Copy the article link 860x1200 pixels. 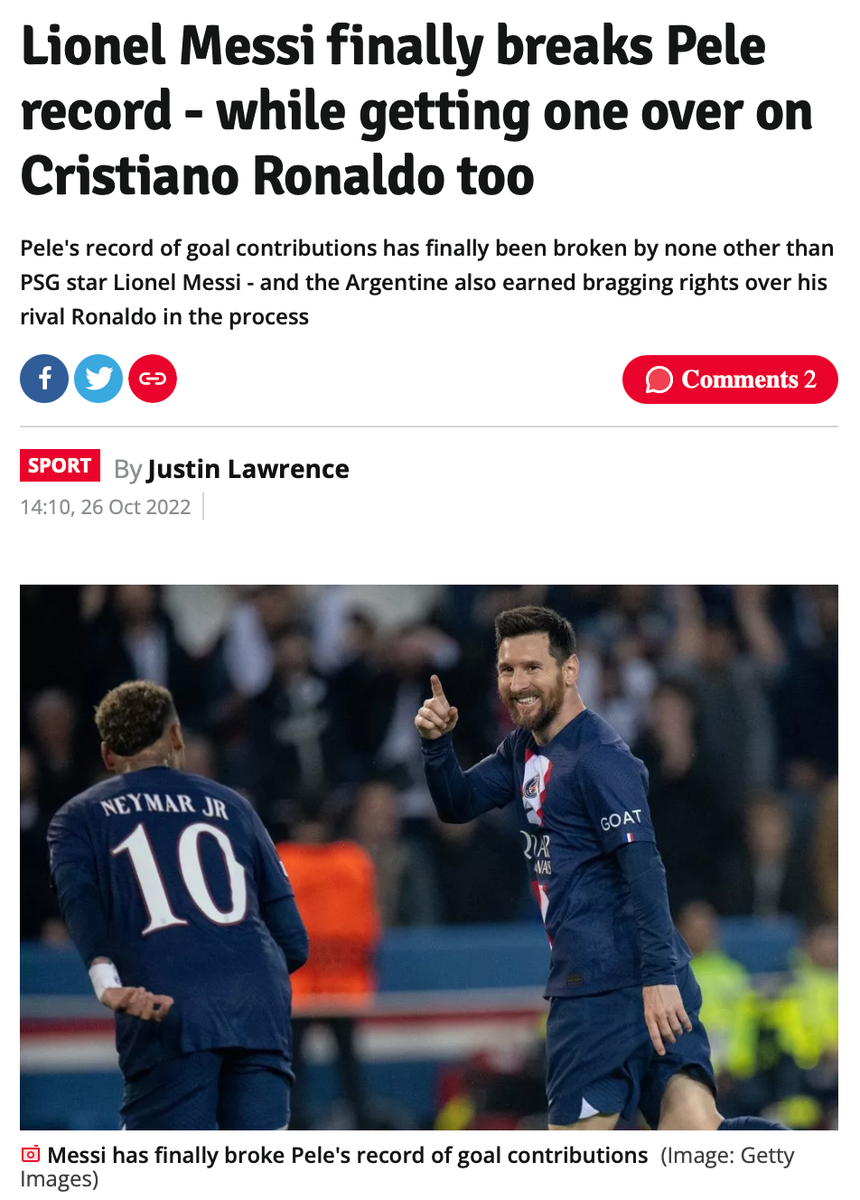click(x=152, y=379)
